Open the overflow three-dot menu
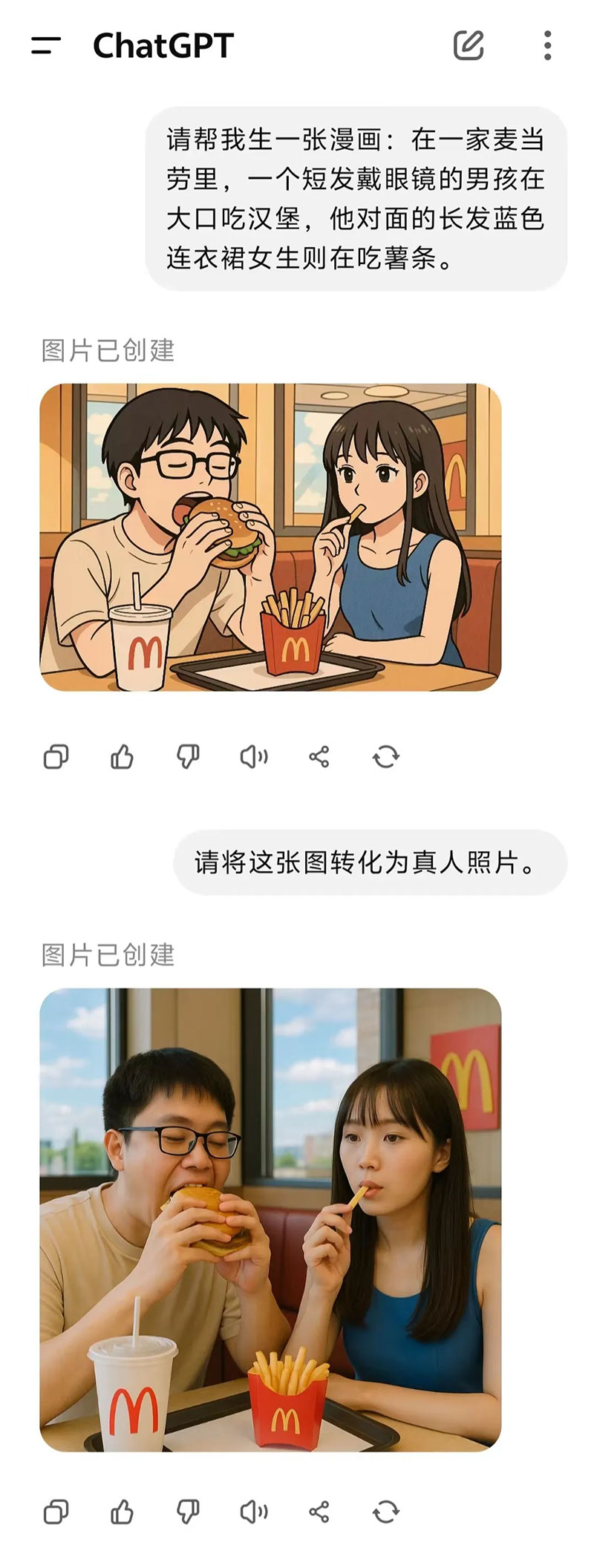 (x=547, y=46)
